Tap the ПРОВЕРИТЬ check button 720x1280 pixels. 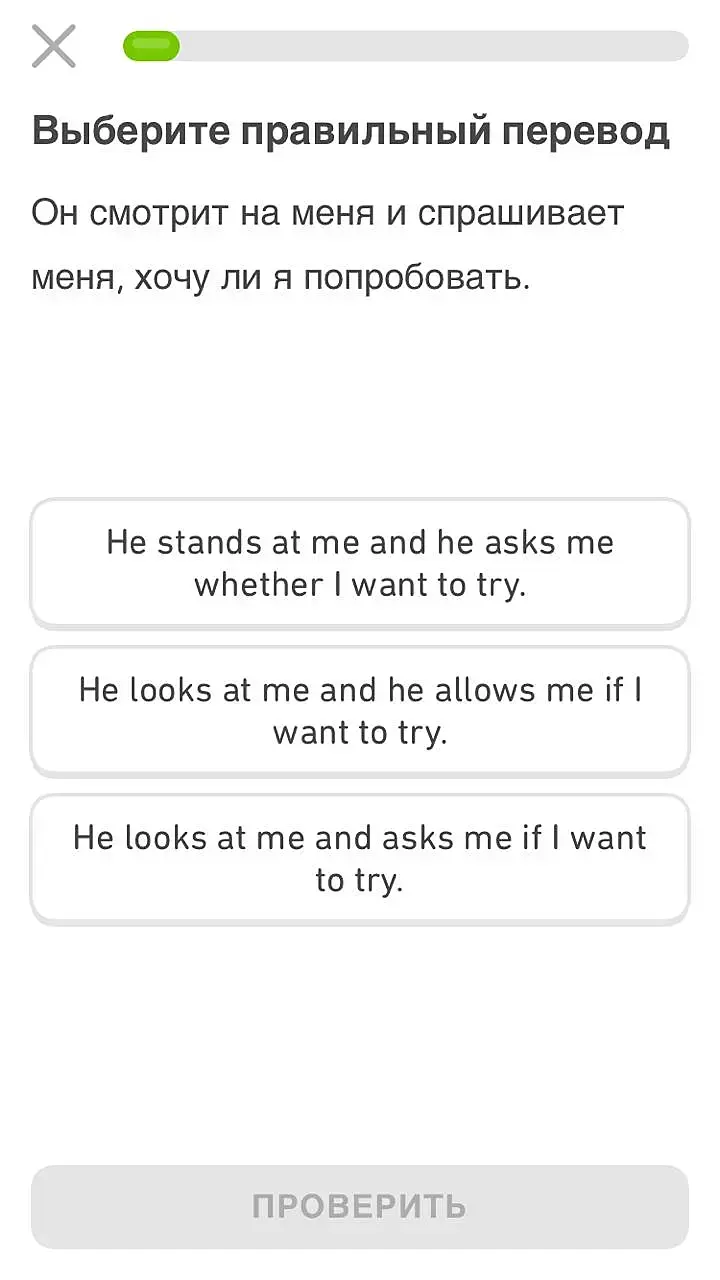coord(360,1206)
